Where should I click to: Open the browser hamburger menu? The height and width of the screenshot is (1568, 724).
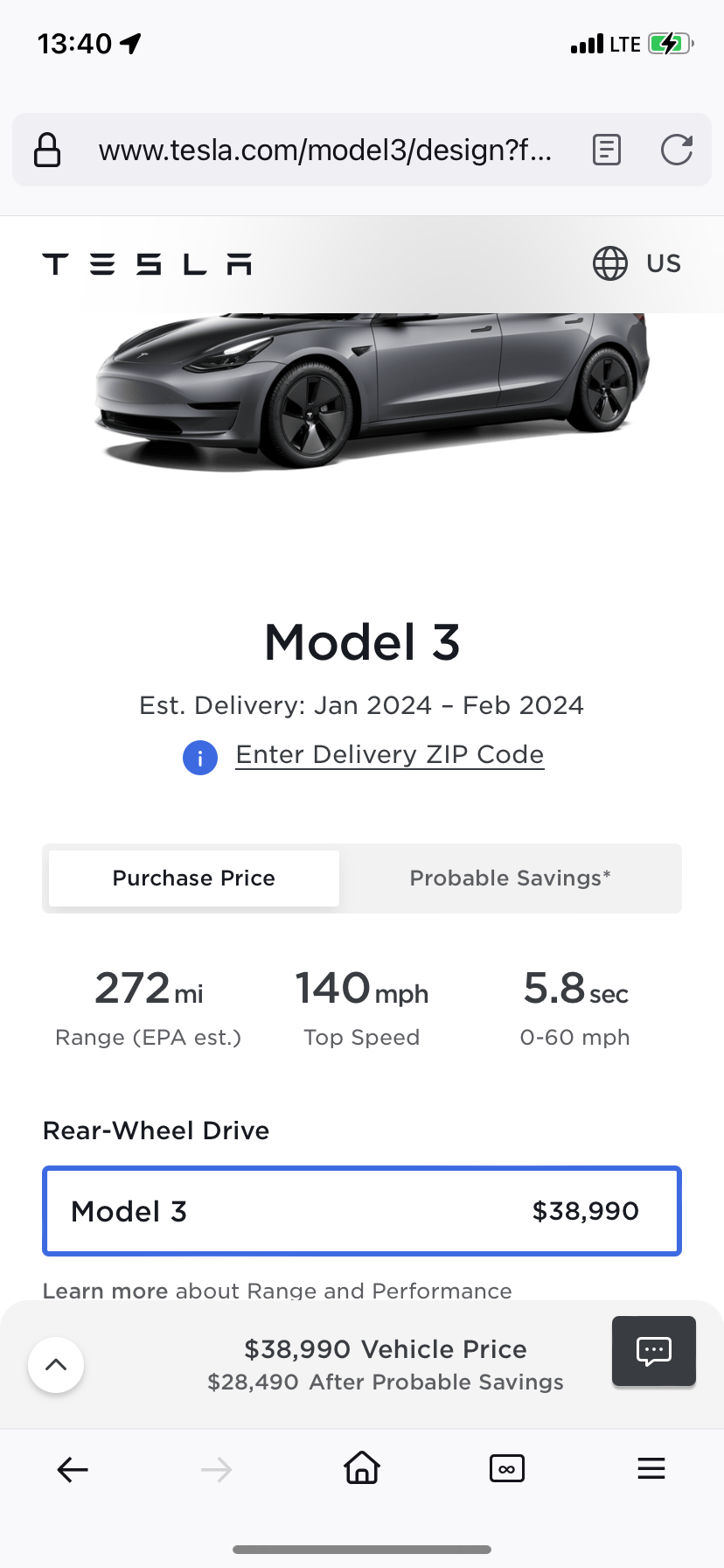click(x=651, y=1468)
